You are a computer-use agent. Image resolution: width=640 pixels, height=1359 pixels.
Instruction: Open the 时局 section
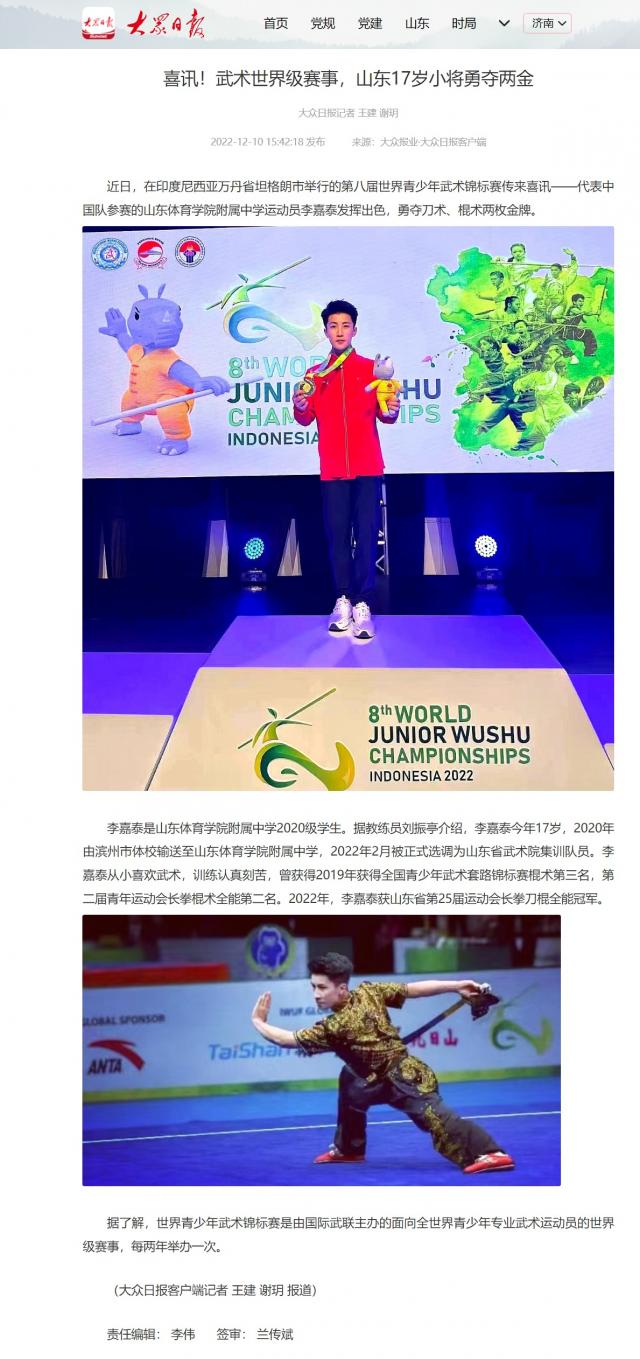click(x=463, y=23)
